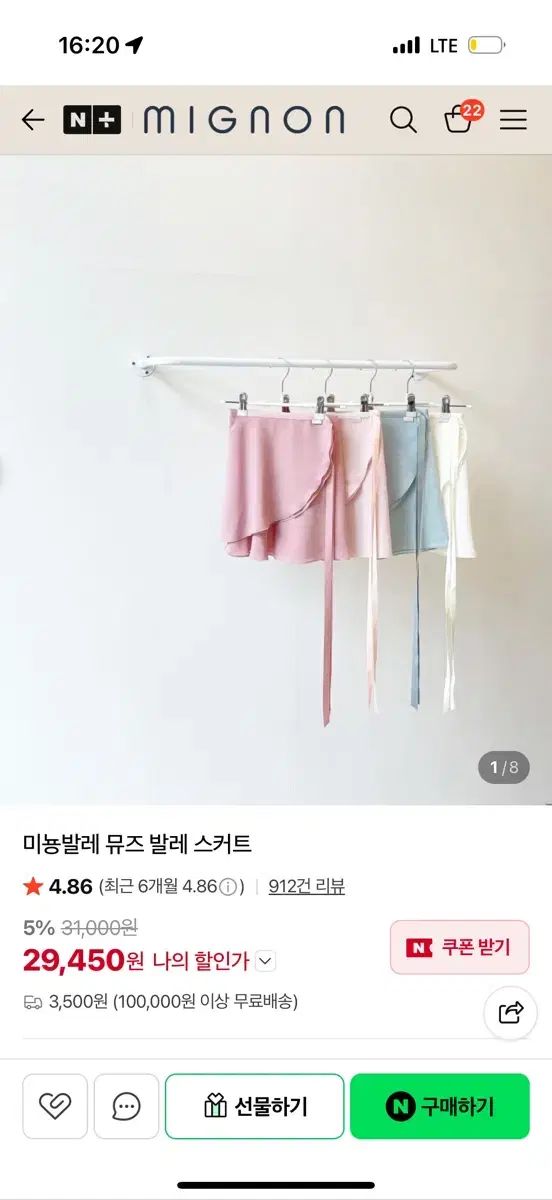Tap 쿠폰 받기 to get coupon
Viewport: 552px width, 1200px height.
(460, 947)
